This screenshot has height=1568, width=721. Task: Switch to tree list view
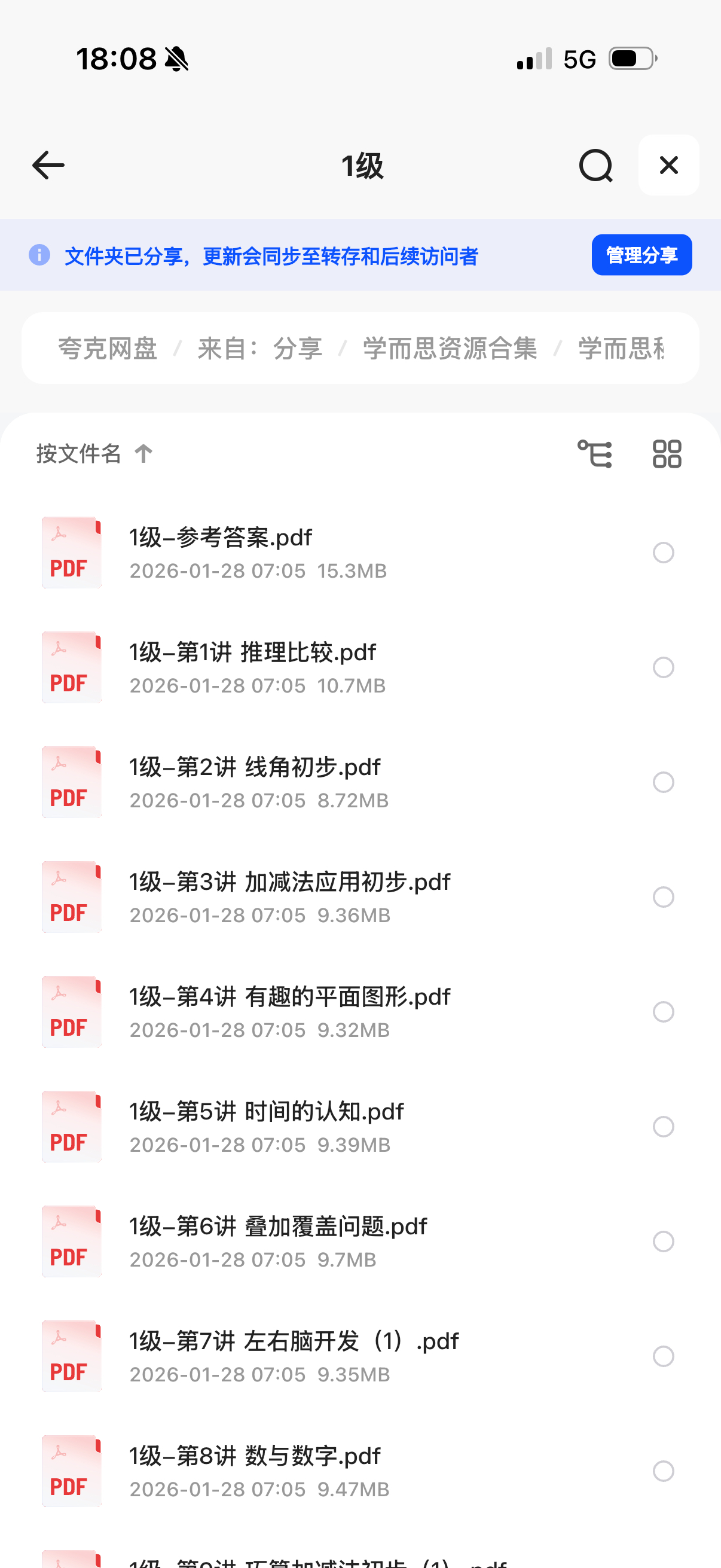pyautogui.click(x=594, y=453)
